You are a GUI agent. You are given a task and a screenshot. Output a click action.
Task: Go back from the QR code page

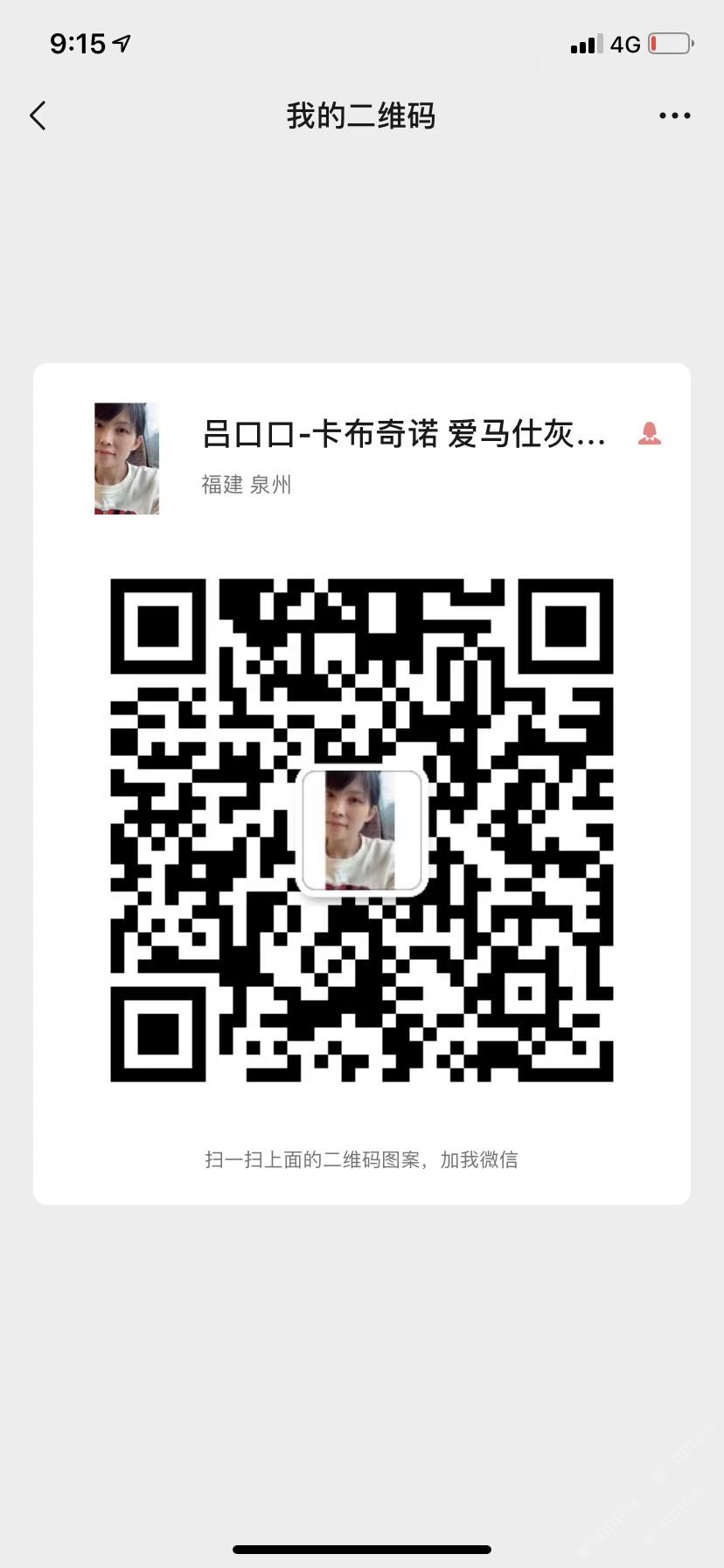[38, 115]
